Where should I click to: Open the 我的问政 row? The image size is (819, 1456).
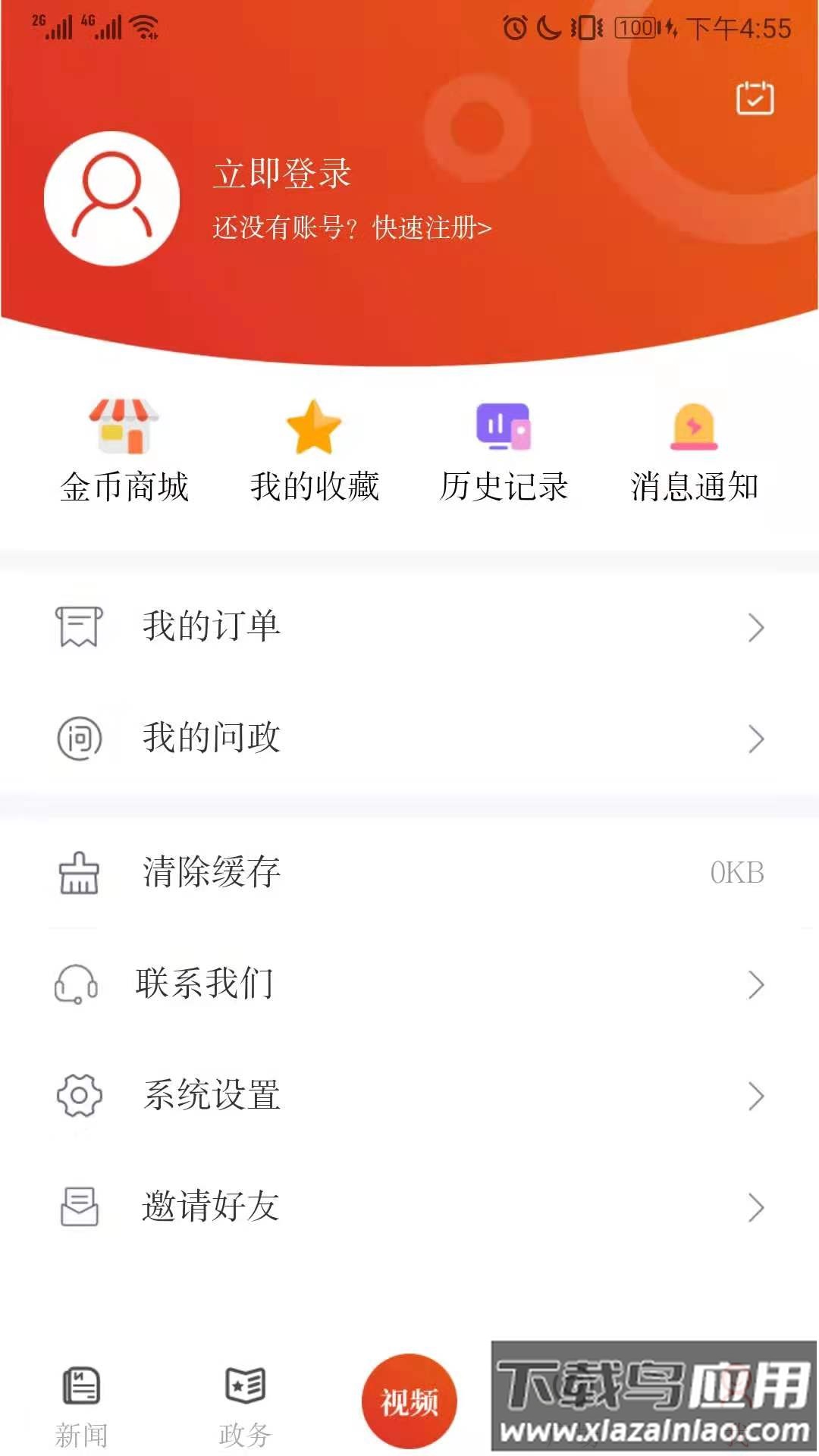click(x=409, y=738)
